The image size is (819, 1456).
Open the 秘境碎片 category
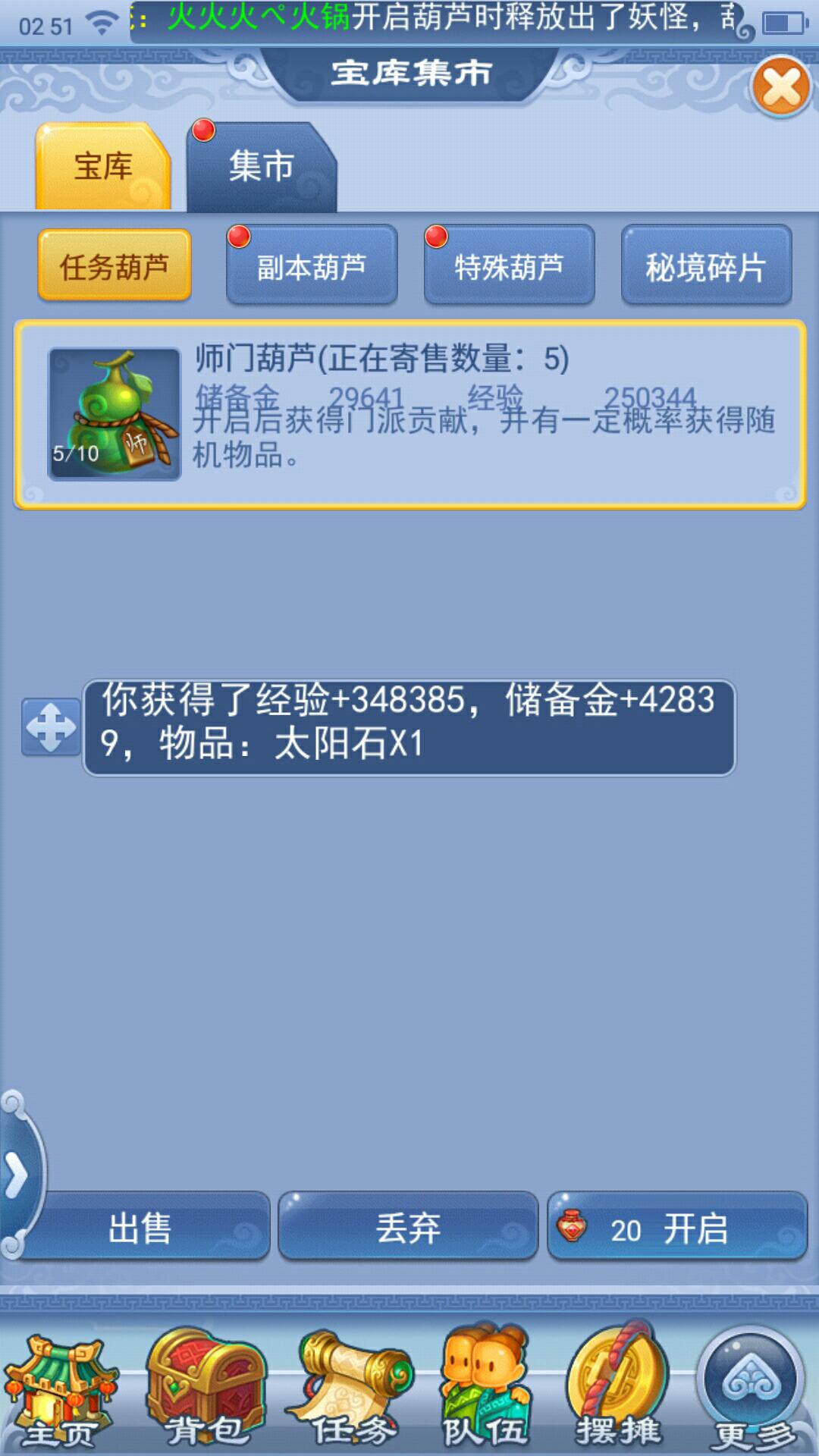(706, 267)
